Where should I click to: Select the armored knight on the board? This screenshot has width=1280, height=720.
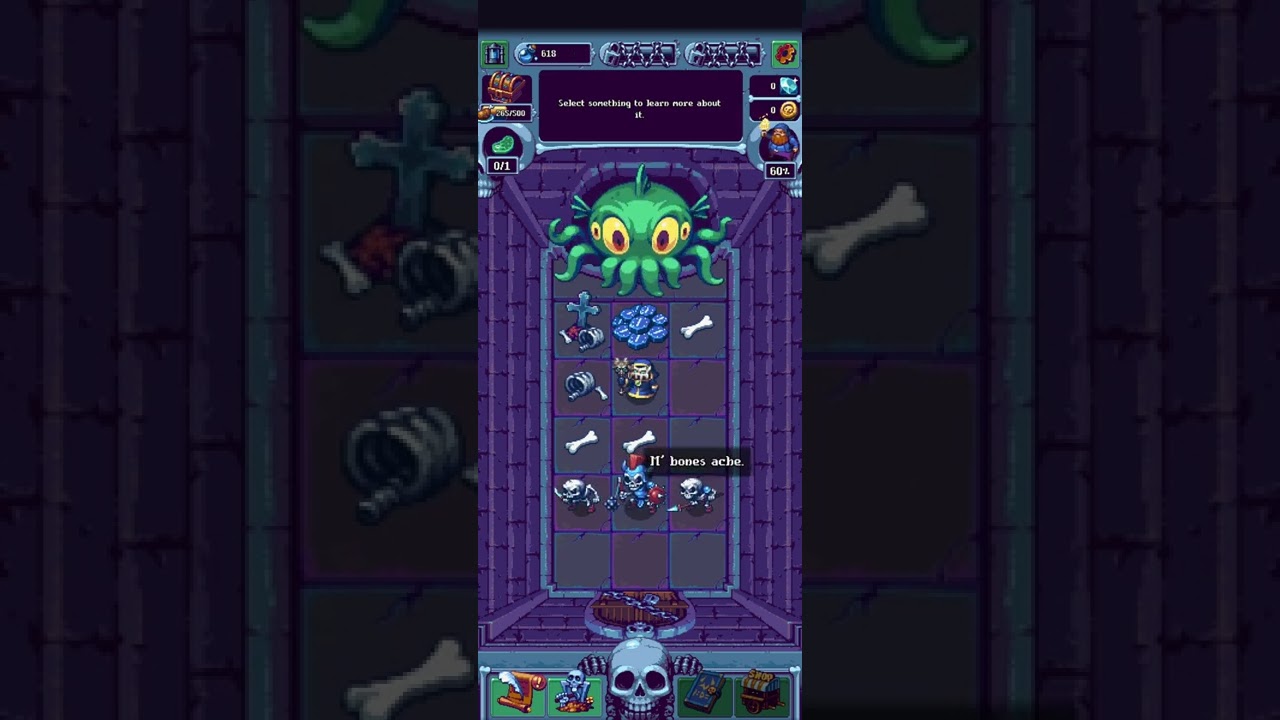(640, 381)
